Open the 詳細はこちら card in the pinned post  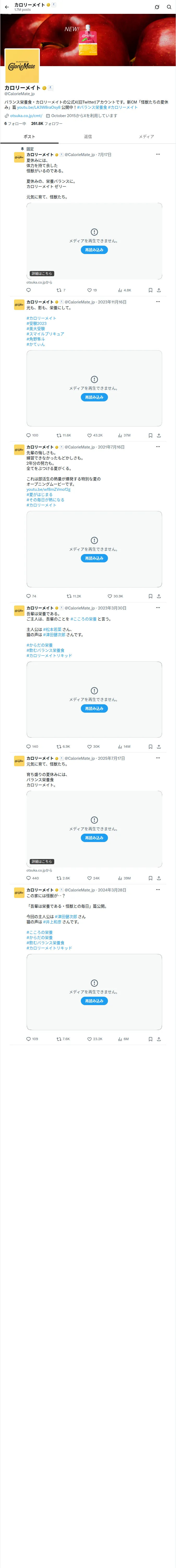pyautogui.click(x=42, y=273)
